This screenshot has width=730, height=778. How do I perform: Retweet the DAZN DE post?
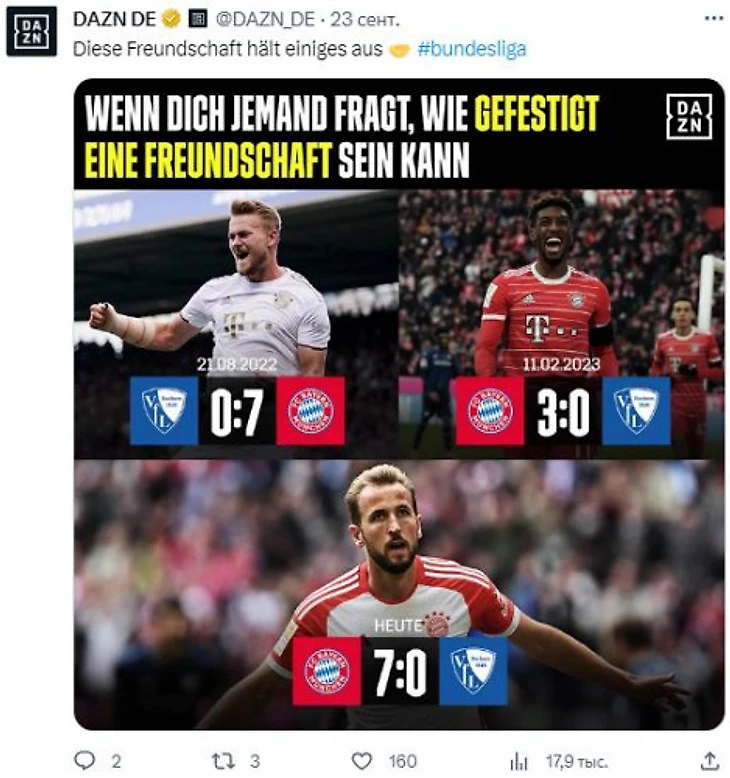point(223,761)
